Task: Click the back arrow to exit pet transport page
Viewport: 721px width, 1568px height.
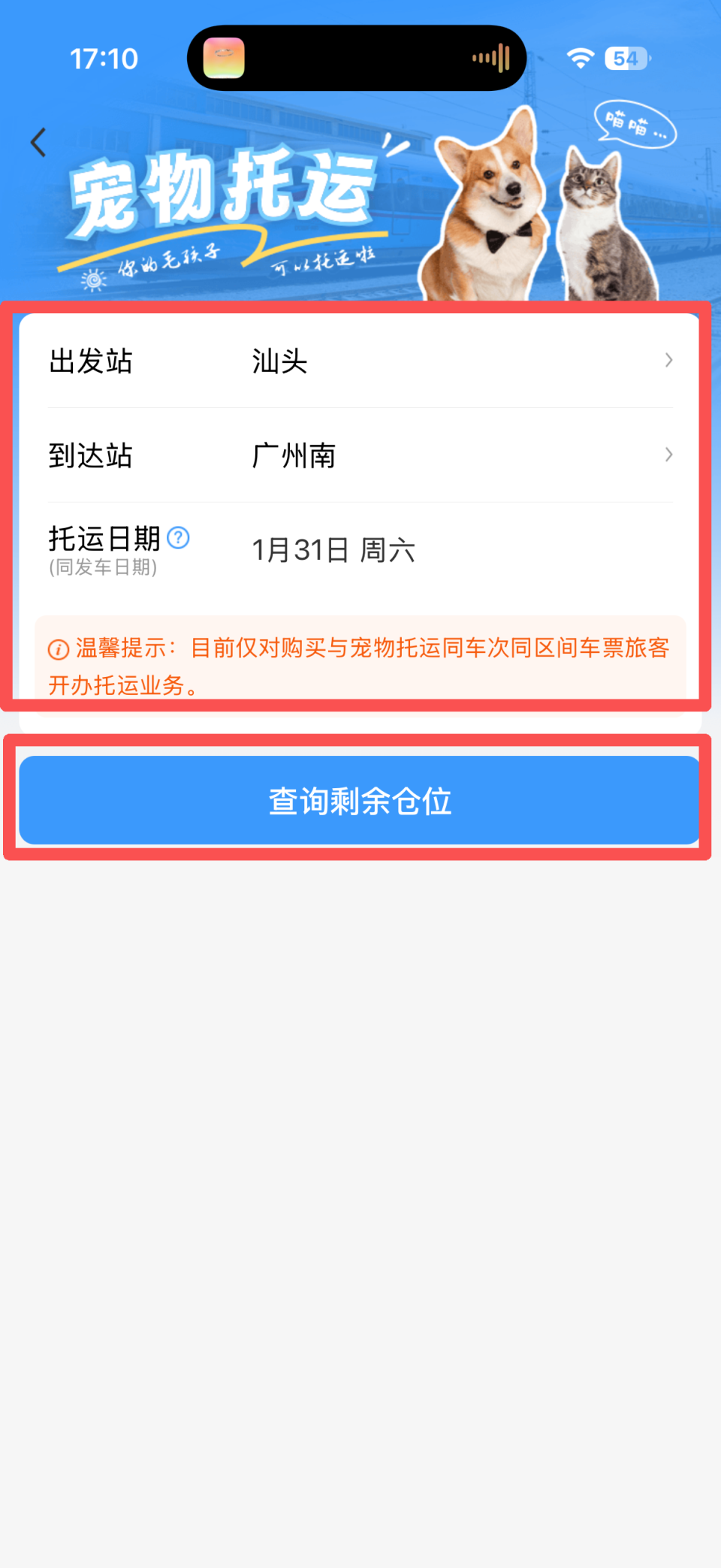Action: pos(38,142)
